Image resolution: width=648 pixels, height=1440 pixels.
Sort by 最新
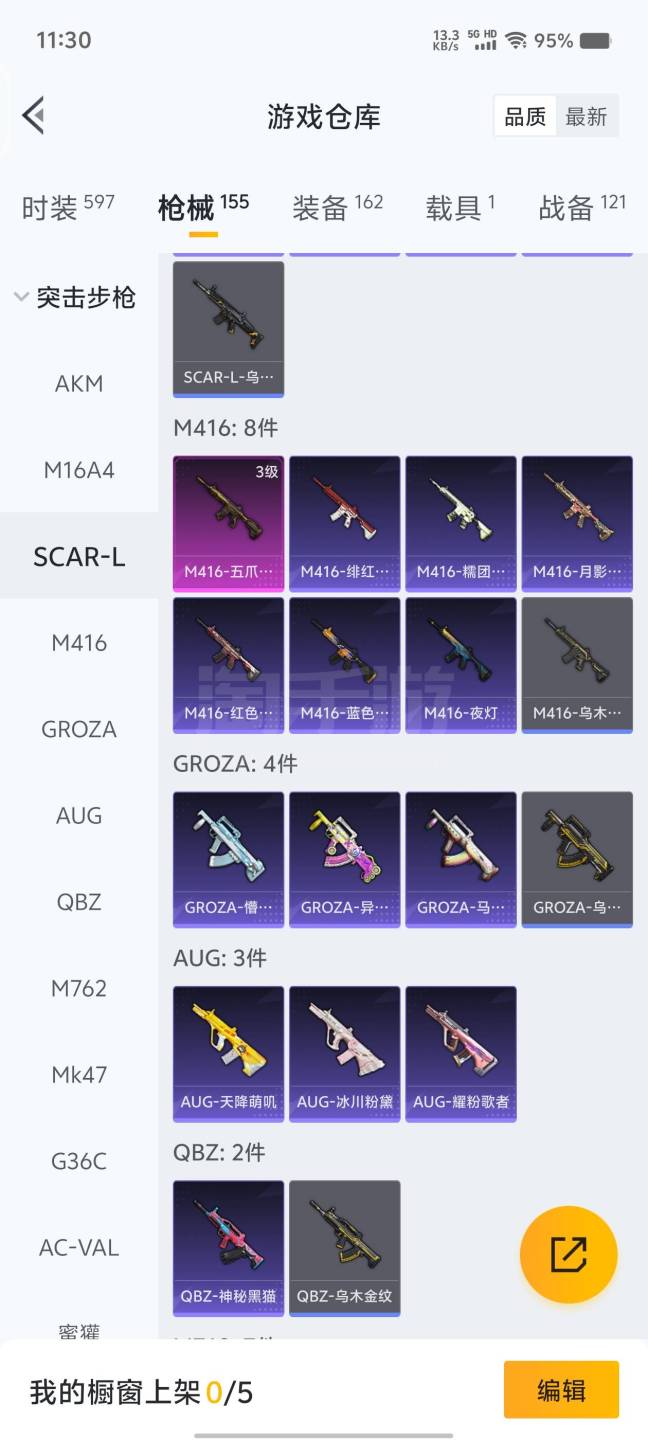click(x=586, y=117)
